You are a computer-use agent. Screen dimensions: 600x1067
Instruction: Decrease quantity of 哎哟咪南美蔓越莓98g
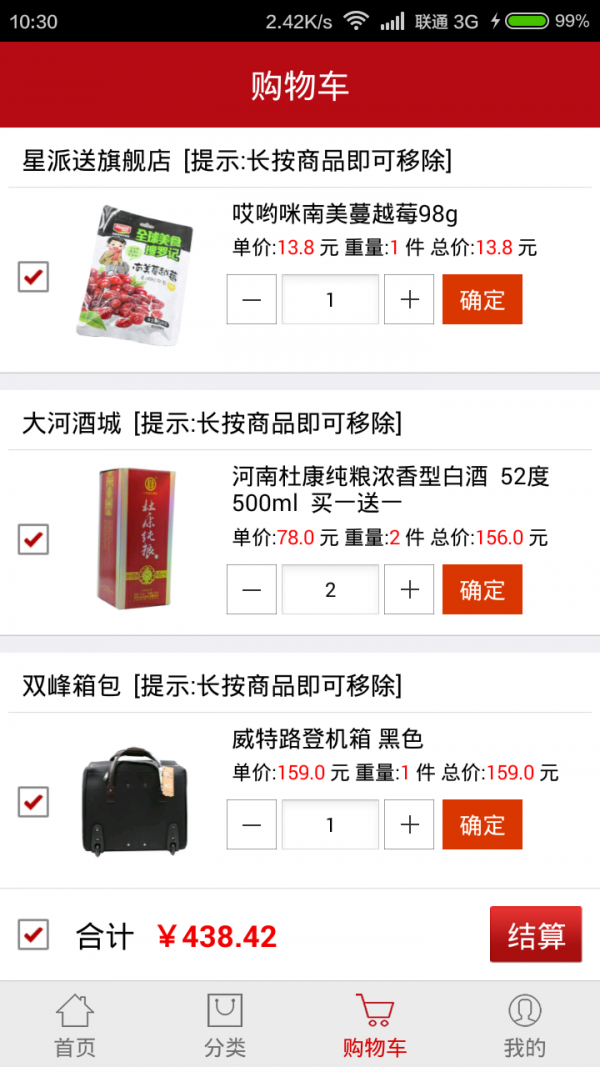click(x=251, y=299)
